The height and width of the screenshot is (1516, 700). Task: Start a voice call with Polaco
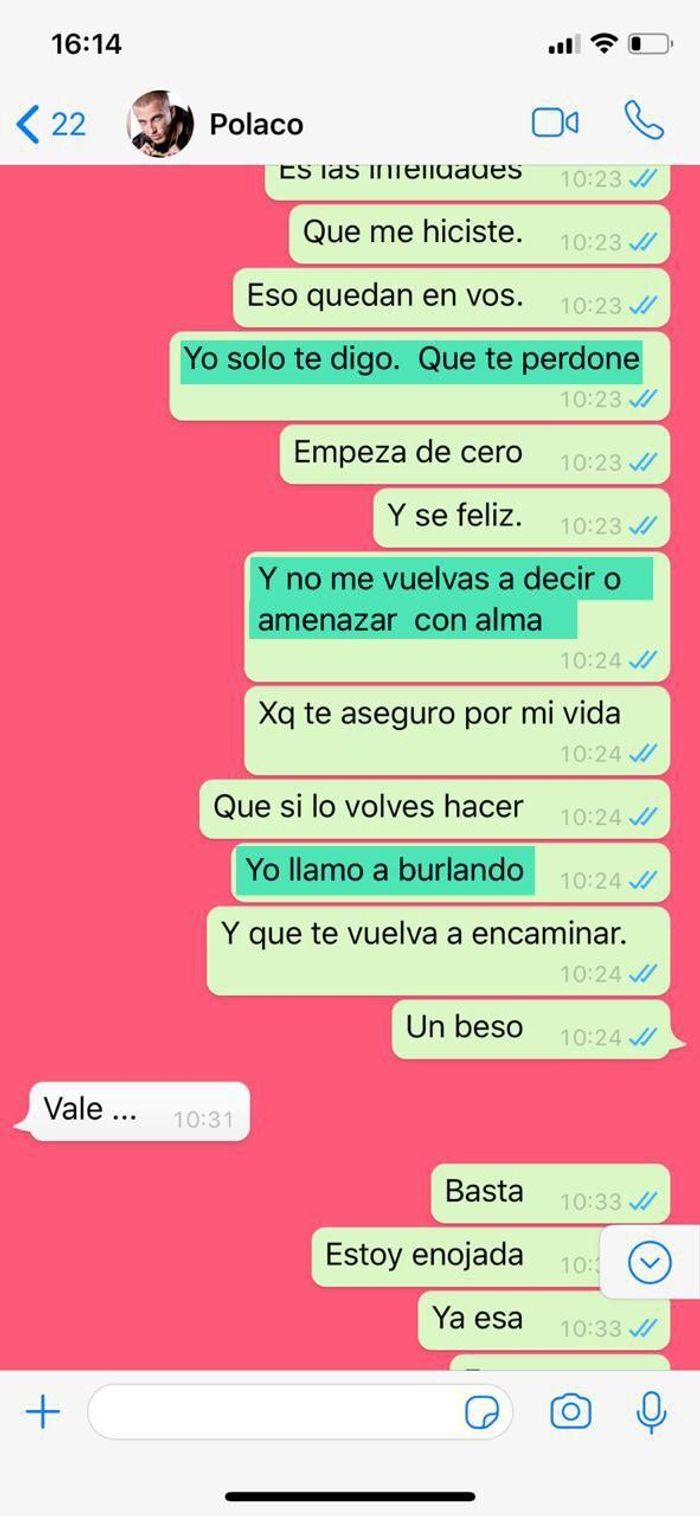644,122
